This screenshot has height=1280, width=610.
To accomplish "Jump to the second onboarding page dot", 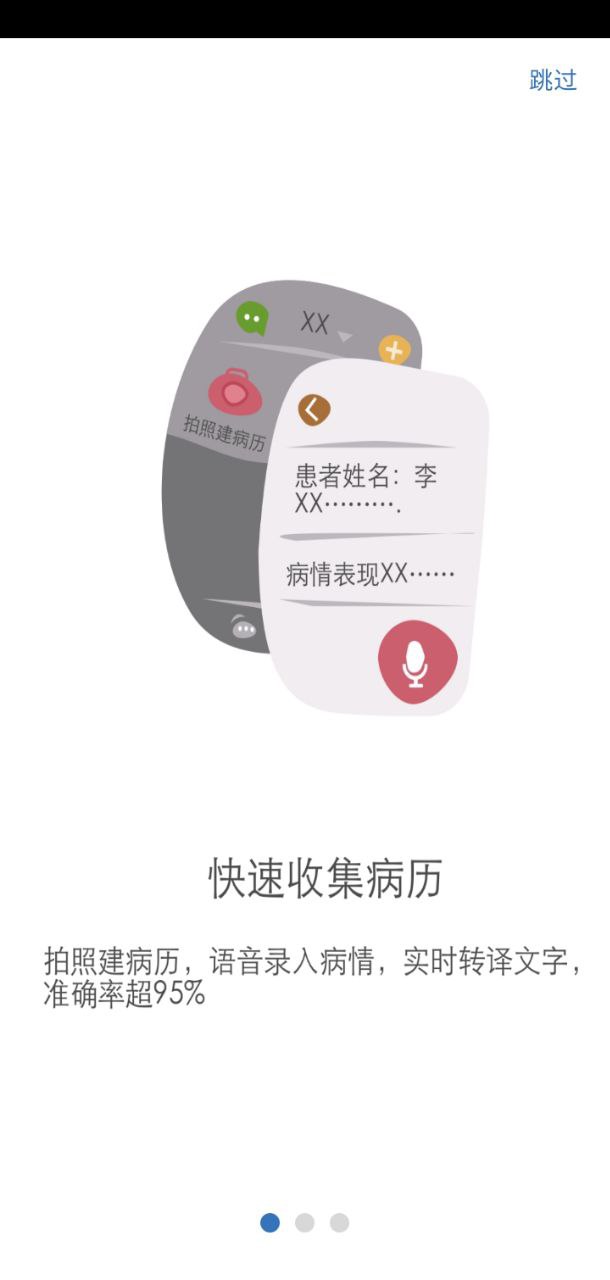I will coord(305,1222).
